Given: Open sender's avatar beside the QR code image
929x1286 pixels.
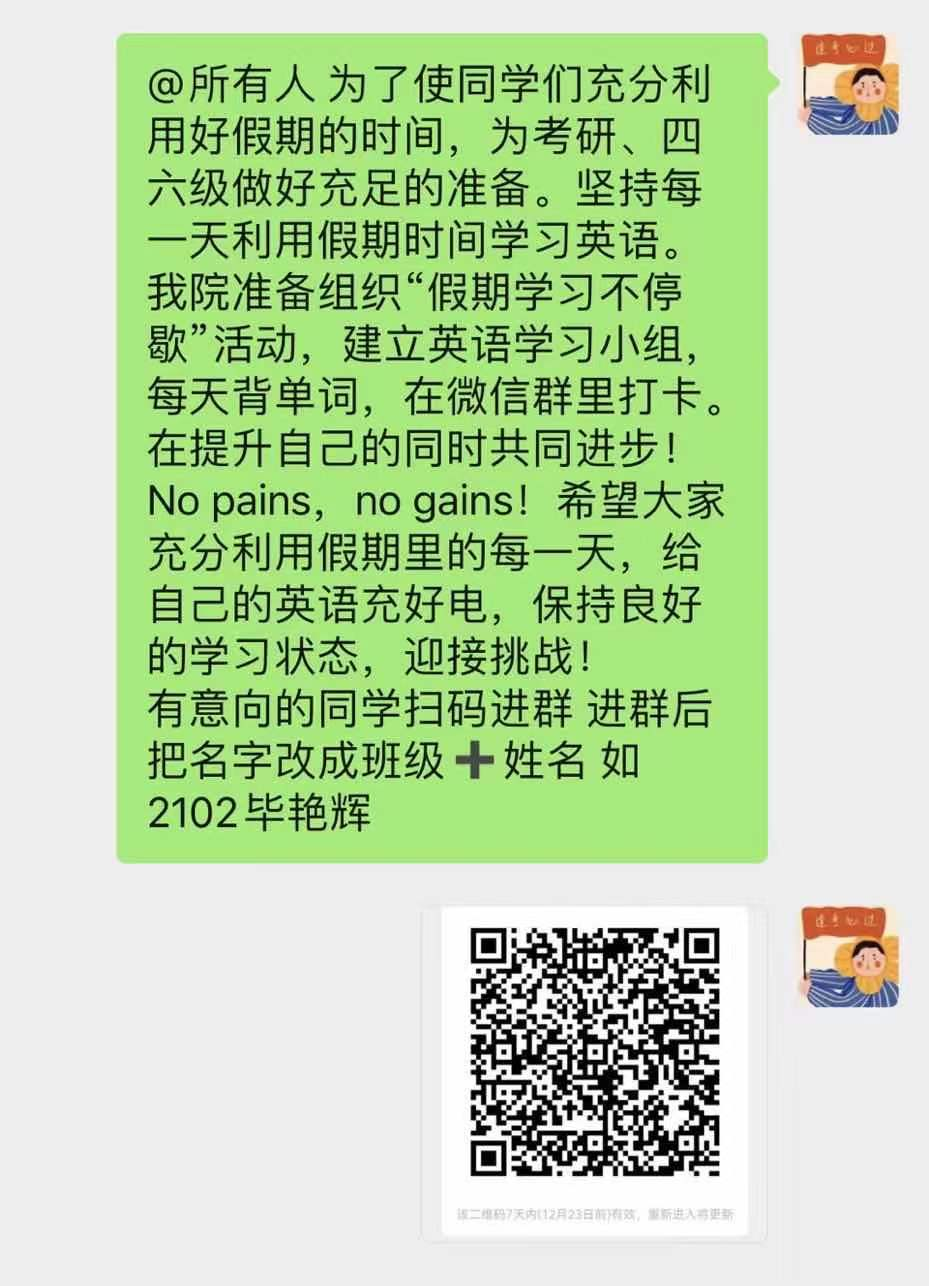Looking at the screenshot, I should point(848,956).
